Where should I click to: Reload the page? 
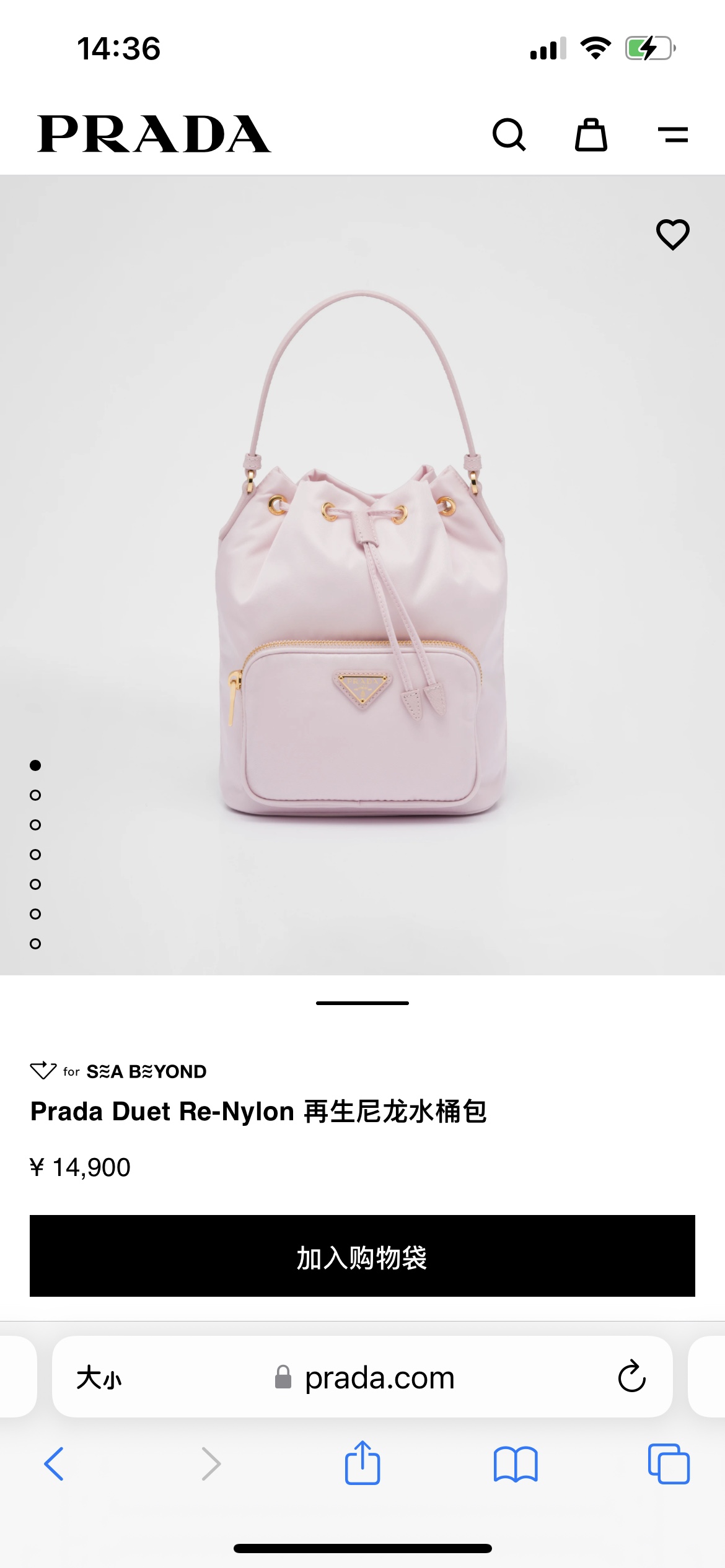tap(631, 1377)
